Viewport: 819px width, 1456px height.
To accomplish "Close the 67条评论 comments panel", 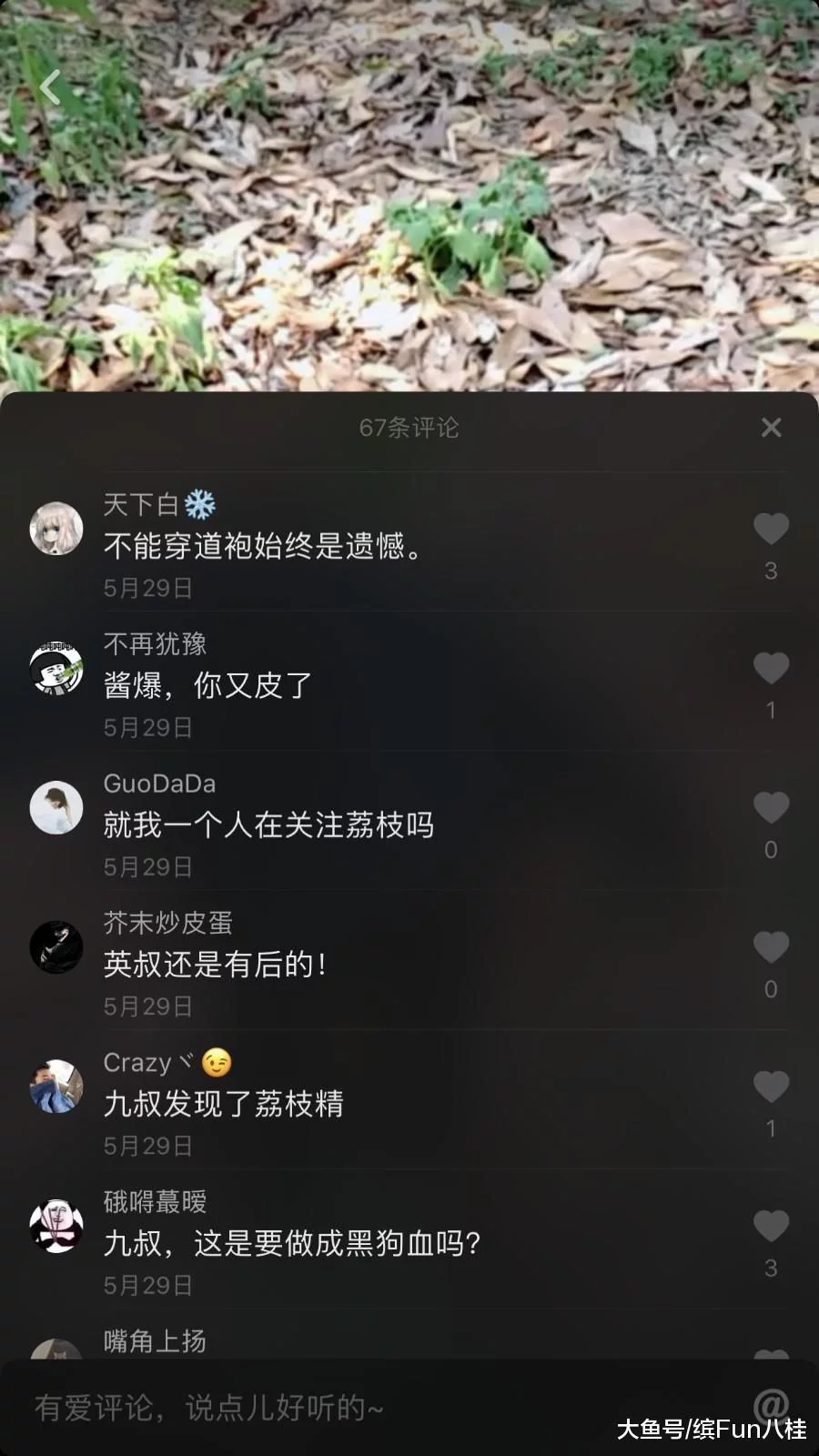I will pos(771,427).
